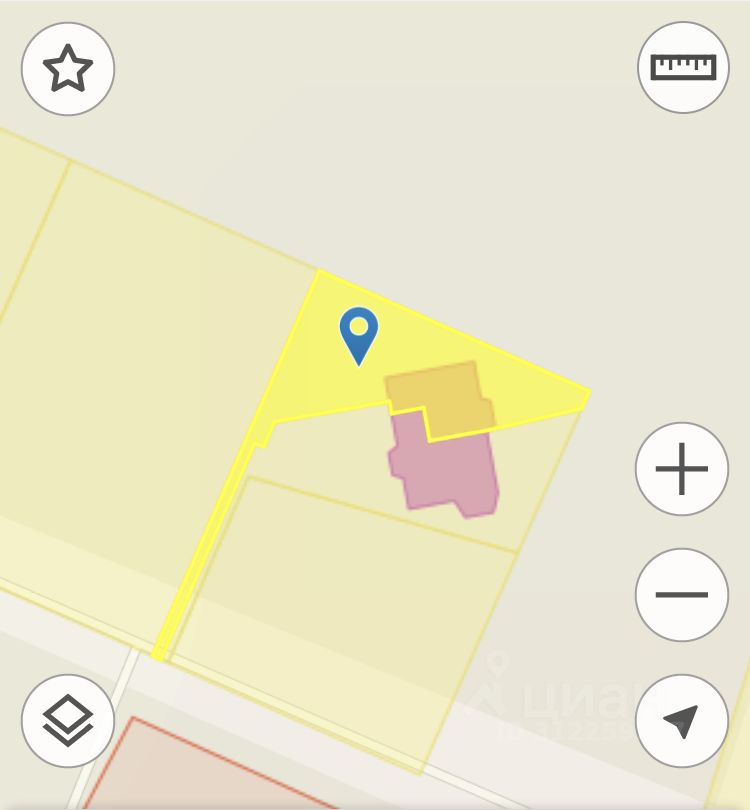This screenshot has width=750, height=810.
Task: Zoom in with the plus button
Action: (682, 468)
